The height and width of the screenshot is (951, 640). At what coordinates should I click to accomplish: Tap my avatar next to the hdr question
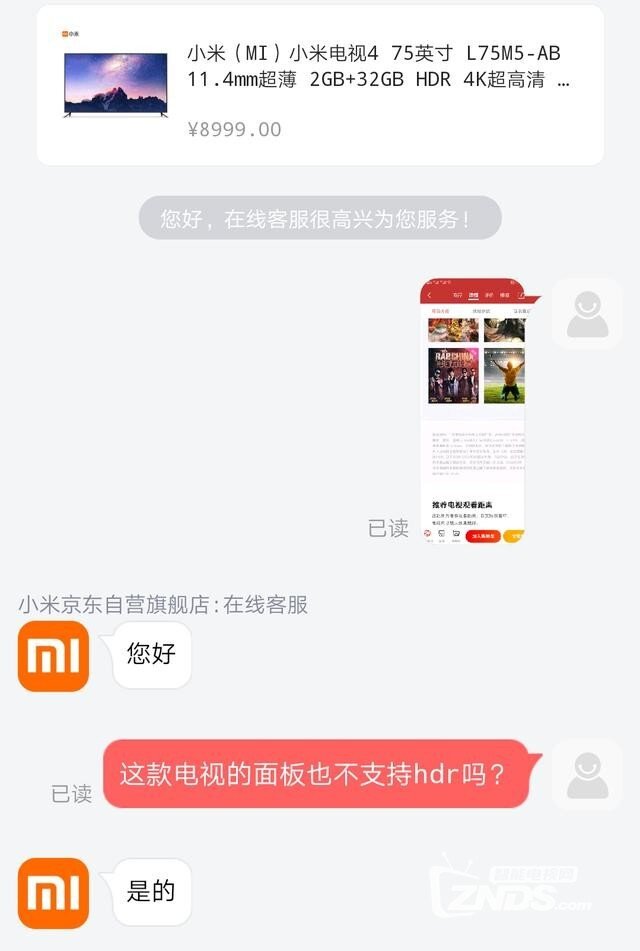(587, 775)
